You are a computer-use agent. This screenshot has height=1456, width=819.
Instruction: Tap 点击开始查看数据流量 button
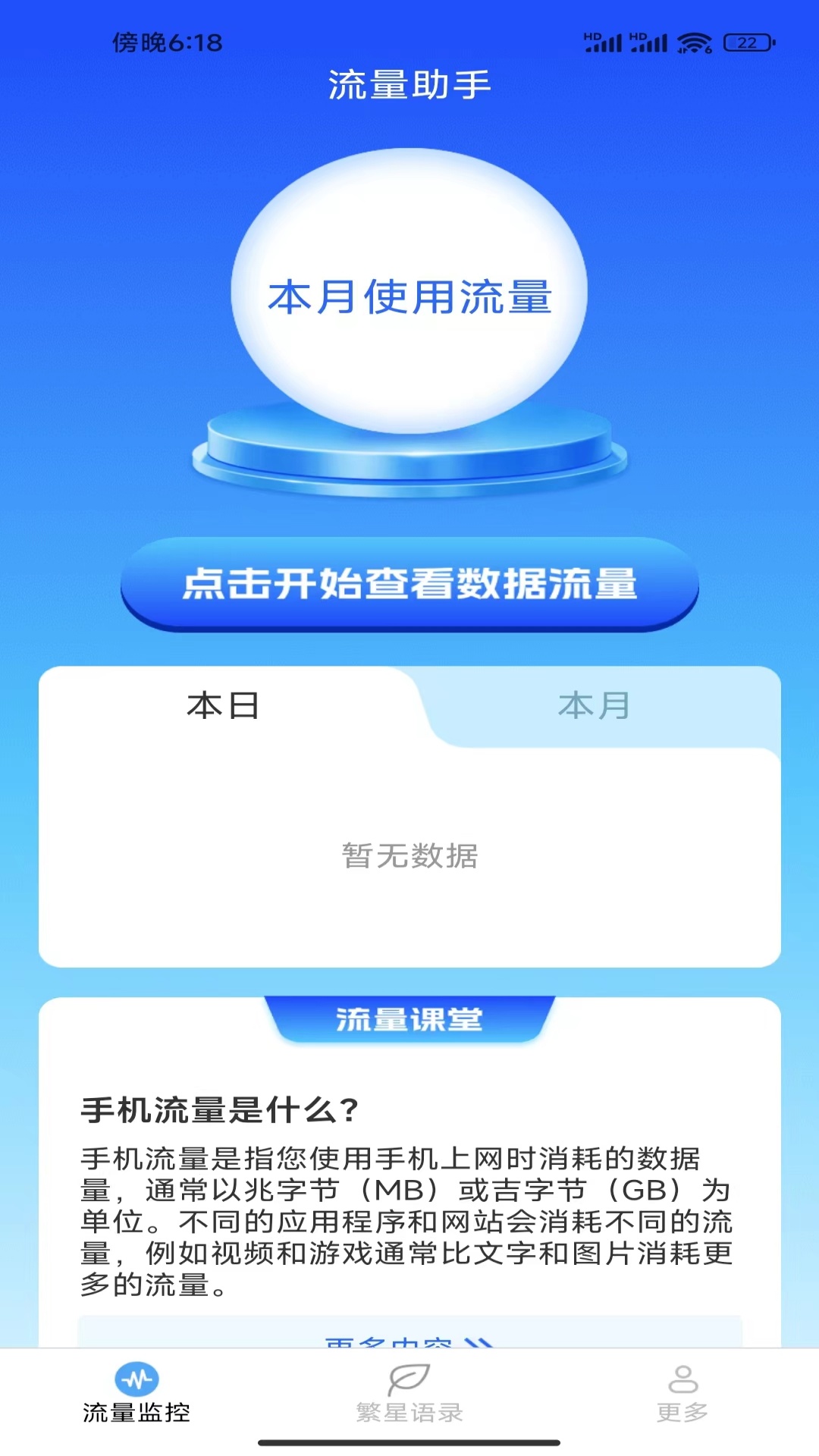[409, 584]
